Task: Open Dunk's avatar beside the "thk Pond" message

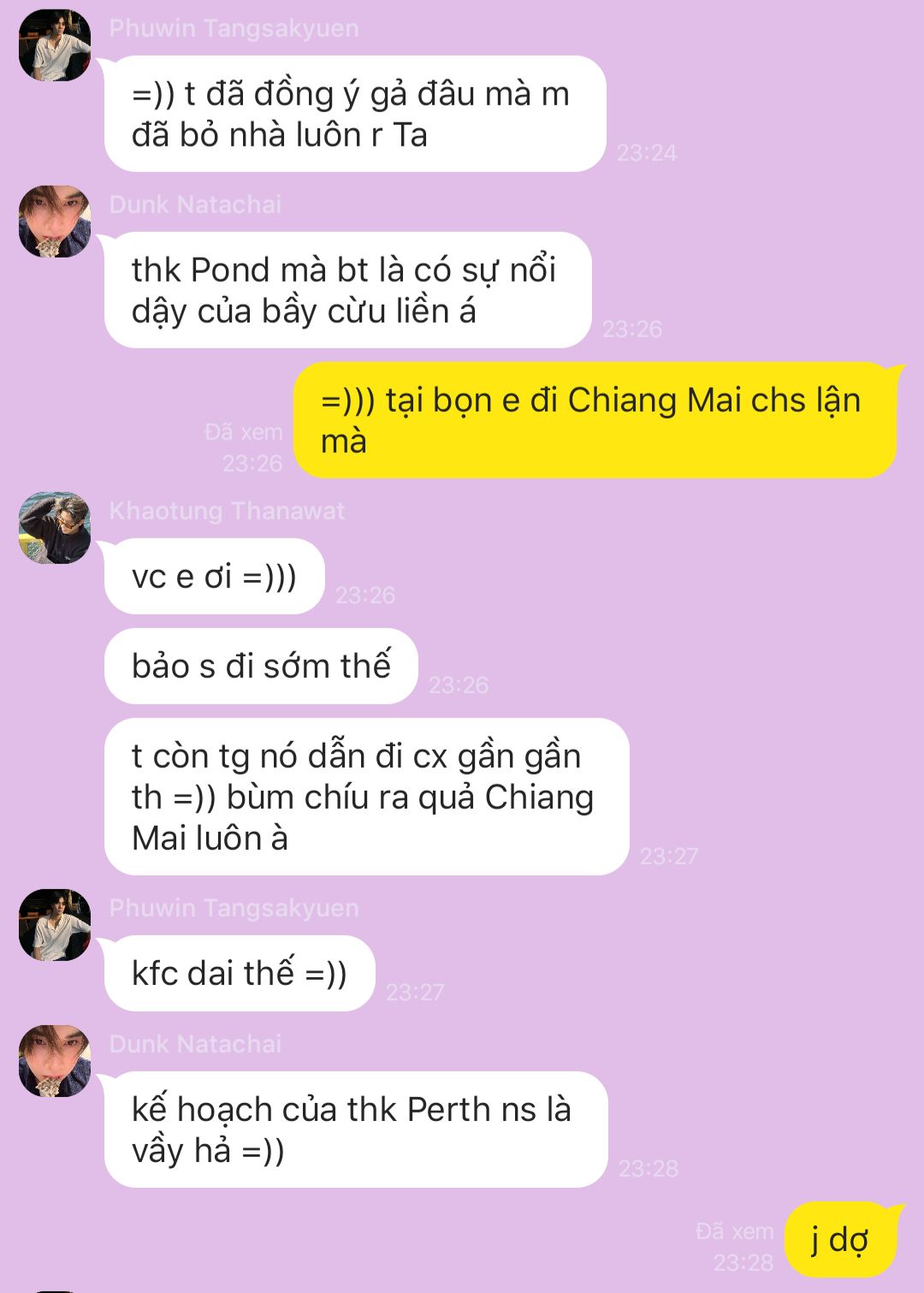Action: [x=55, y=222]
